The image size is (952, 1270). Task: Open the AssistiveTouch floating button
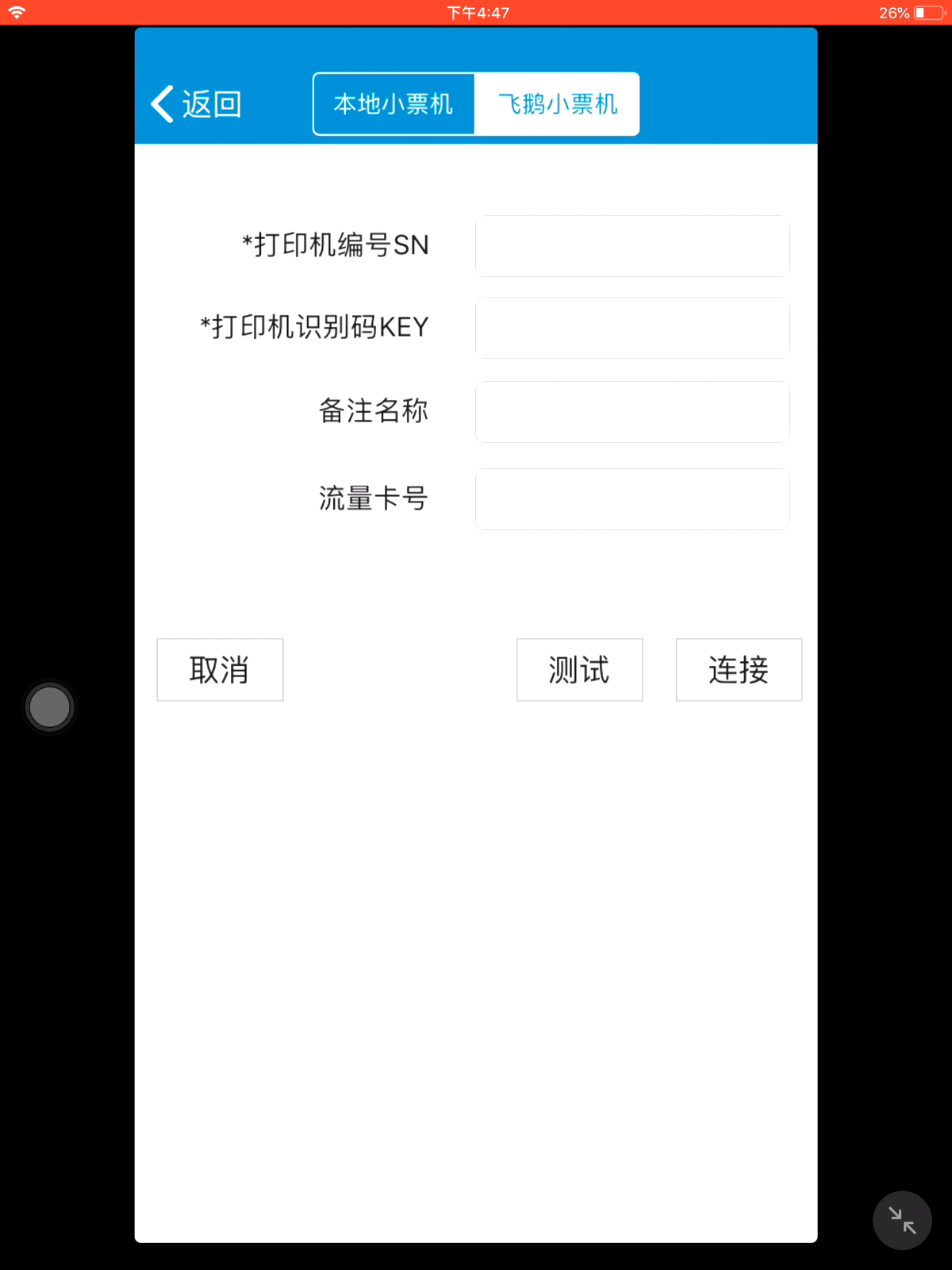(49, 707)
